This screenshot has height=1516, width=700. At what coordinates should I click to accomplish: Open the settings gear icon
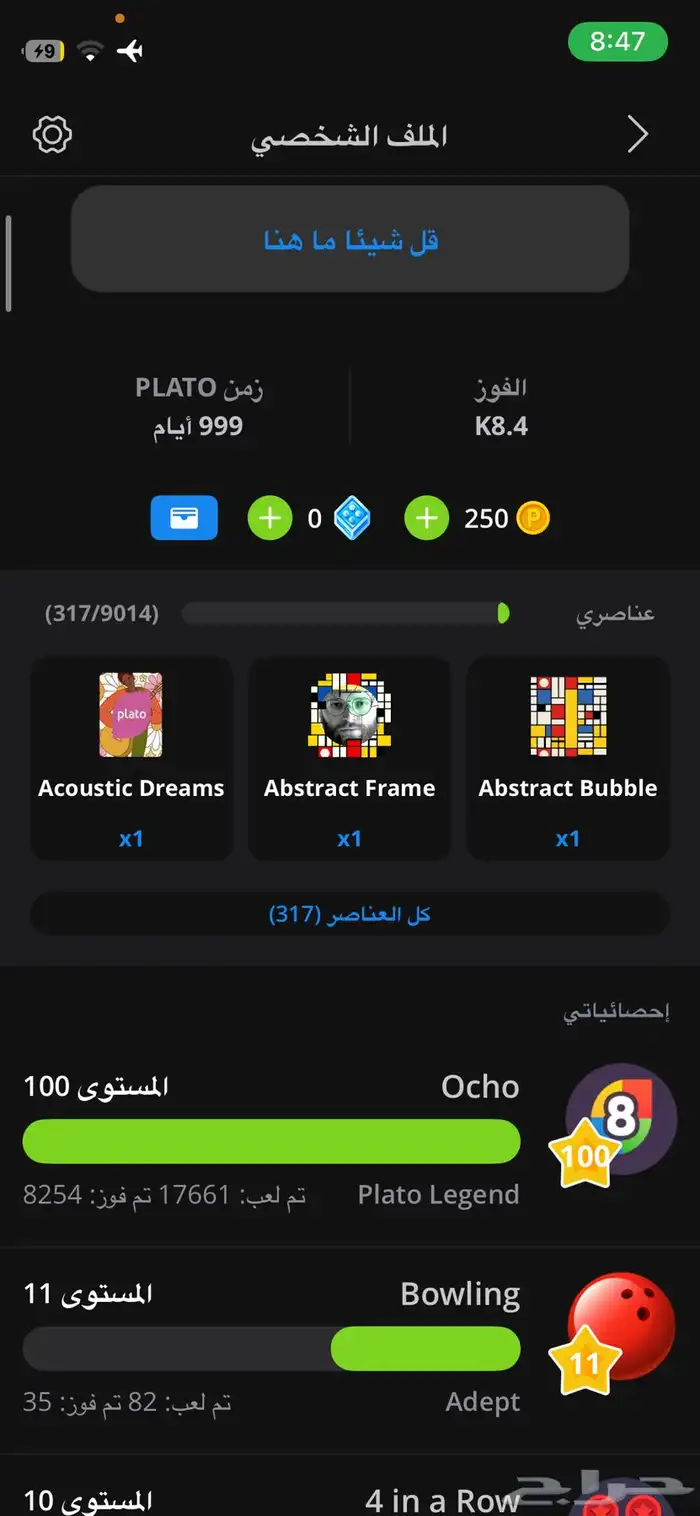pos(52,134)
